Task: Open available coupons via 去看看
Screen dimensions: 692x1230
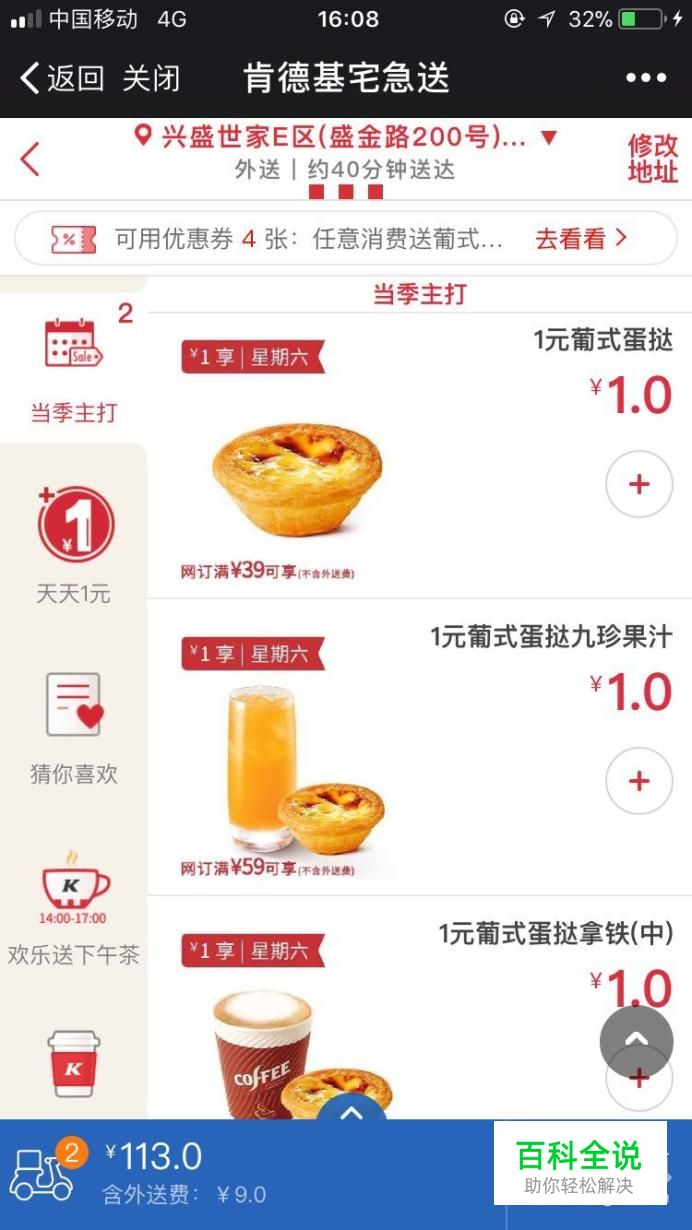Action: pyautogui.click(x=581, y=239)
